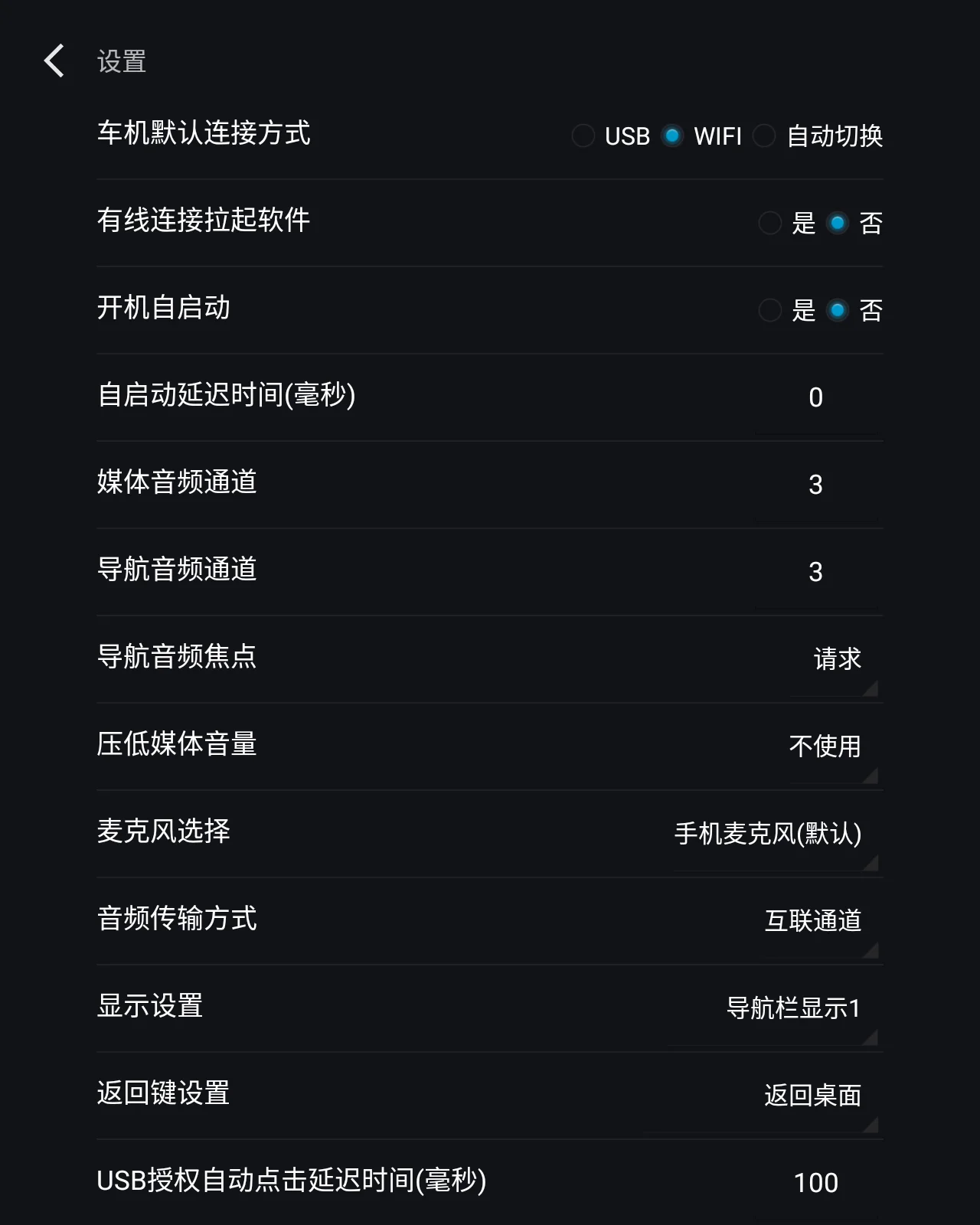Select USB as default connection mode
This screenshot has width=980, height=1225.
click(583, 136)
